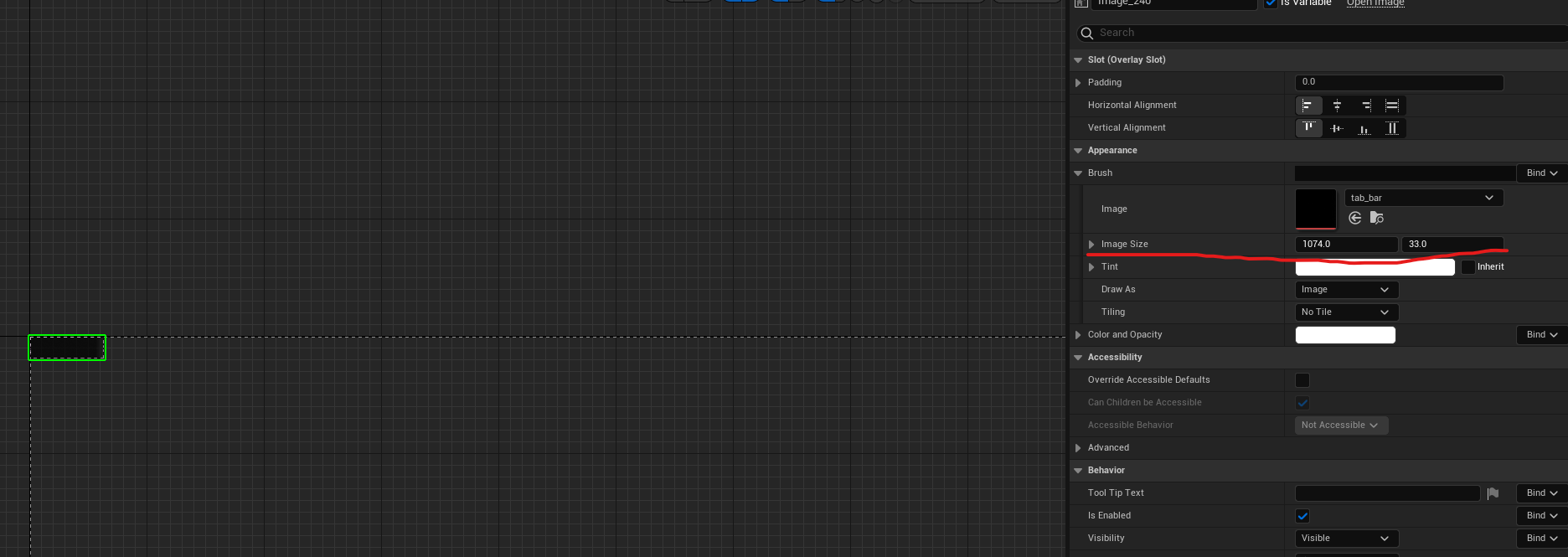This screenshot has height=557, width=1568.
Task: Open the Bind menu for Brush
Action: [1542, 173]
